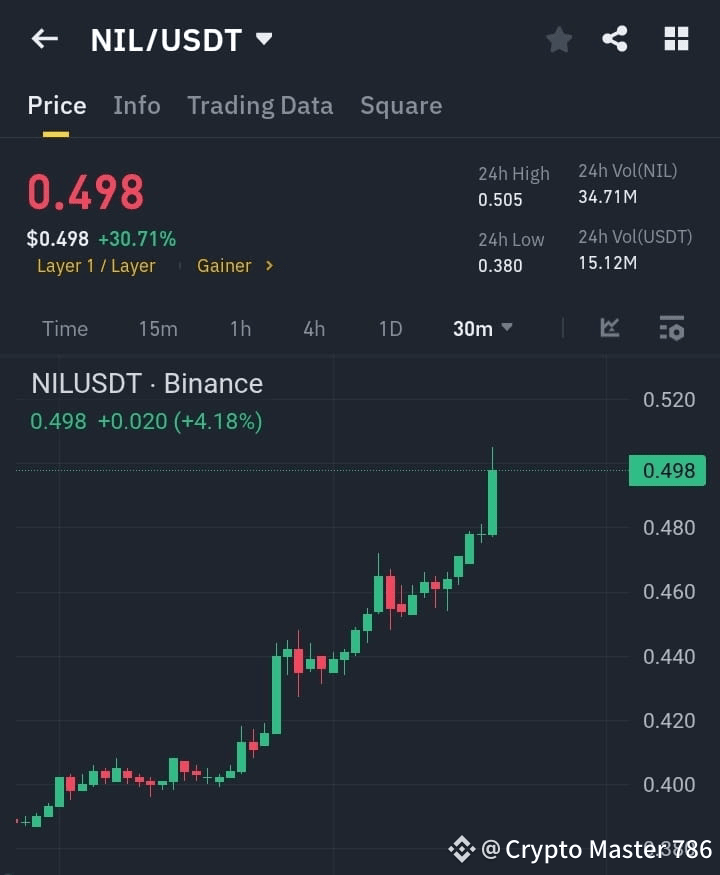720x875 pixels.
Task: Switch to the 1h timeframe
Action: click(x=240, y=327)
